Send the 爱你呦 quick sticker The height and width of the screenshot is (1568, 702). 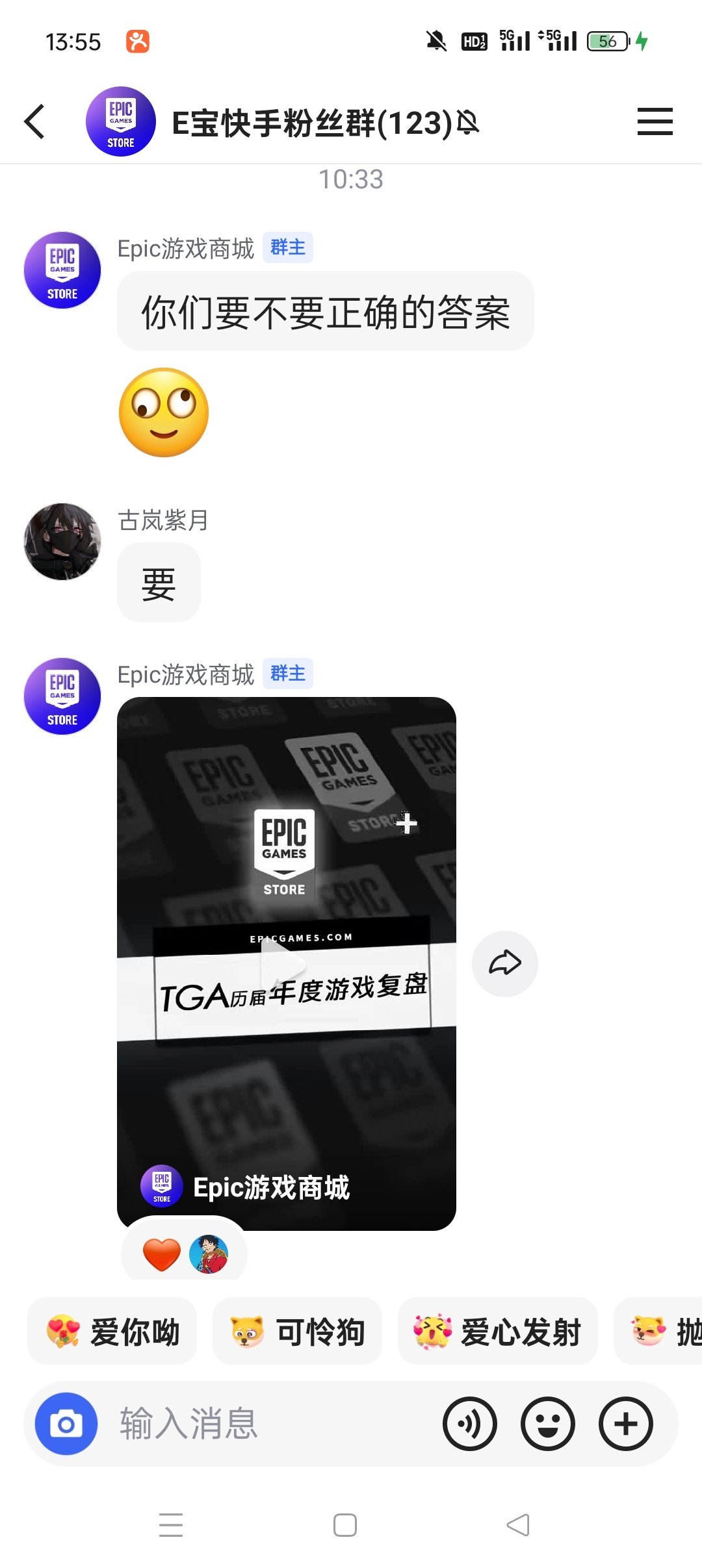pyautogui.click(x=112, y=1331)
